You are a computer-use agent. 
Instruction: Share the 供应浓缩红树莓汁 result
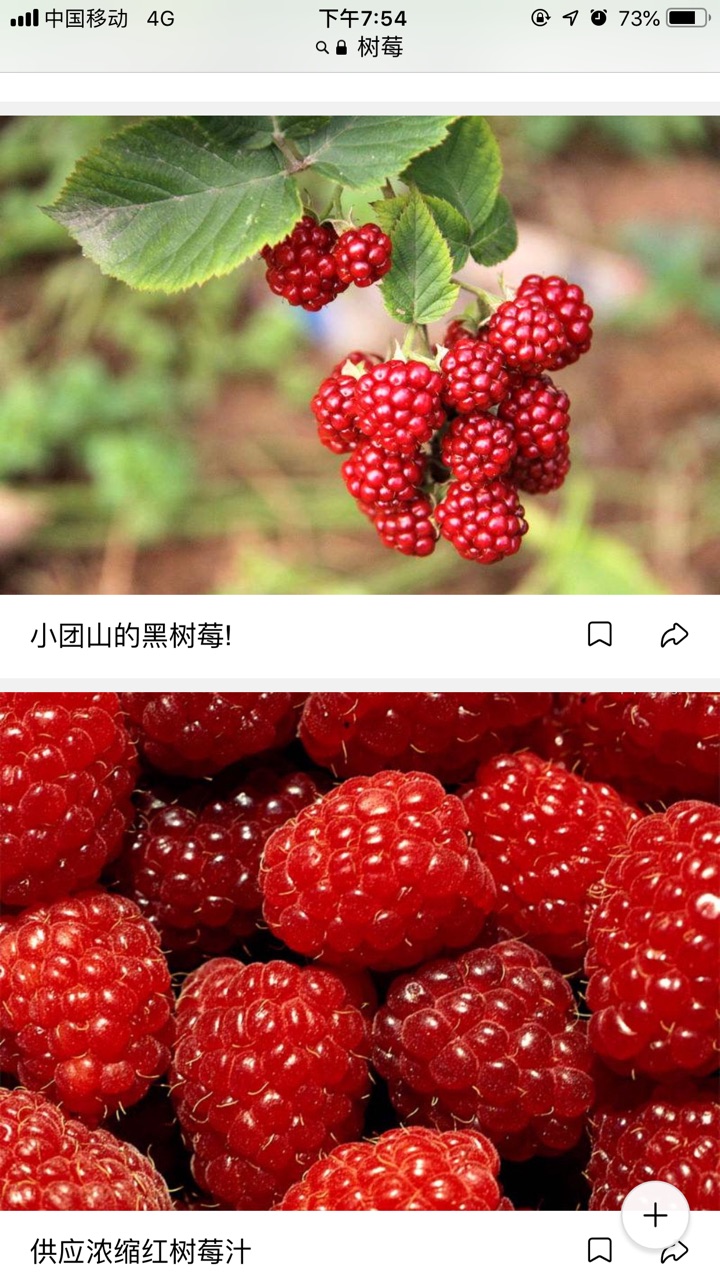point(675,1254)
